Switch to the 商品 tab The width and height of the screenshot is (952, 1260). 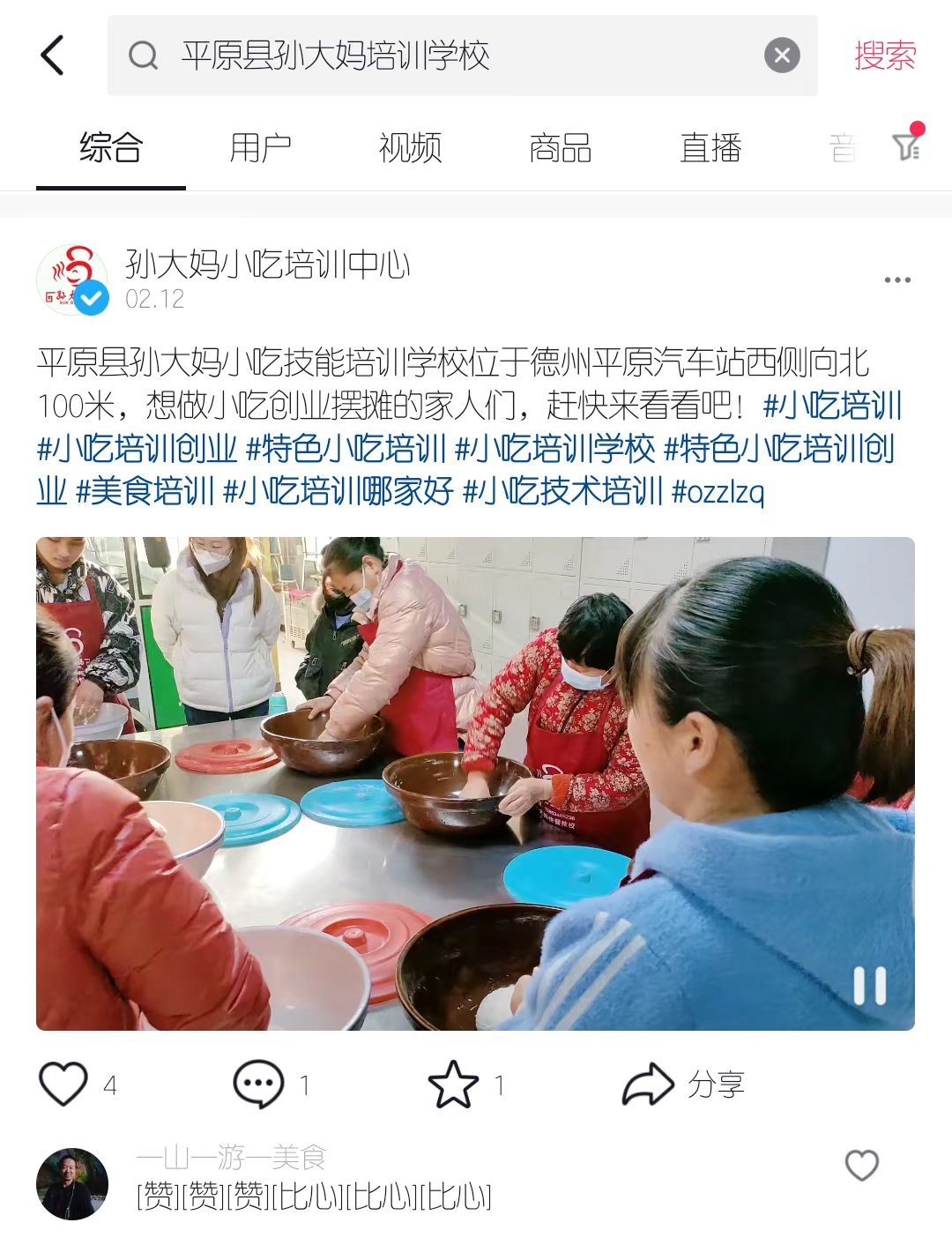560,147
